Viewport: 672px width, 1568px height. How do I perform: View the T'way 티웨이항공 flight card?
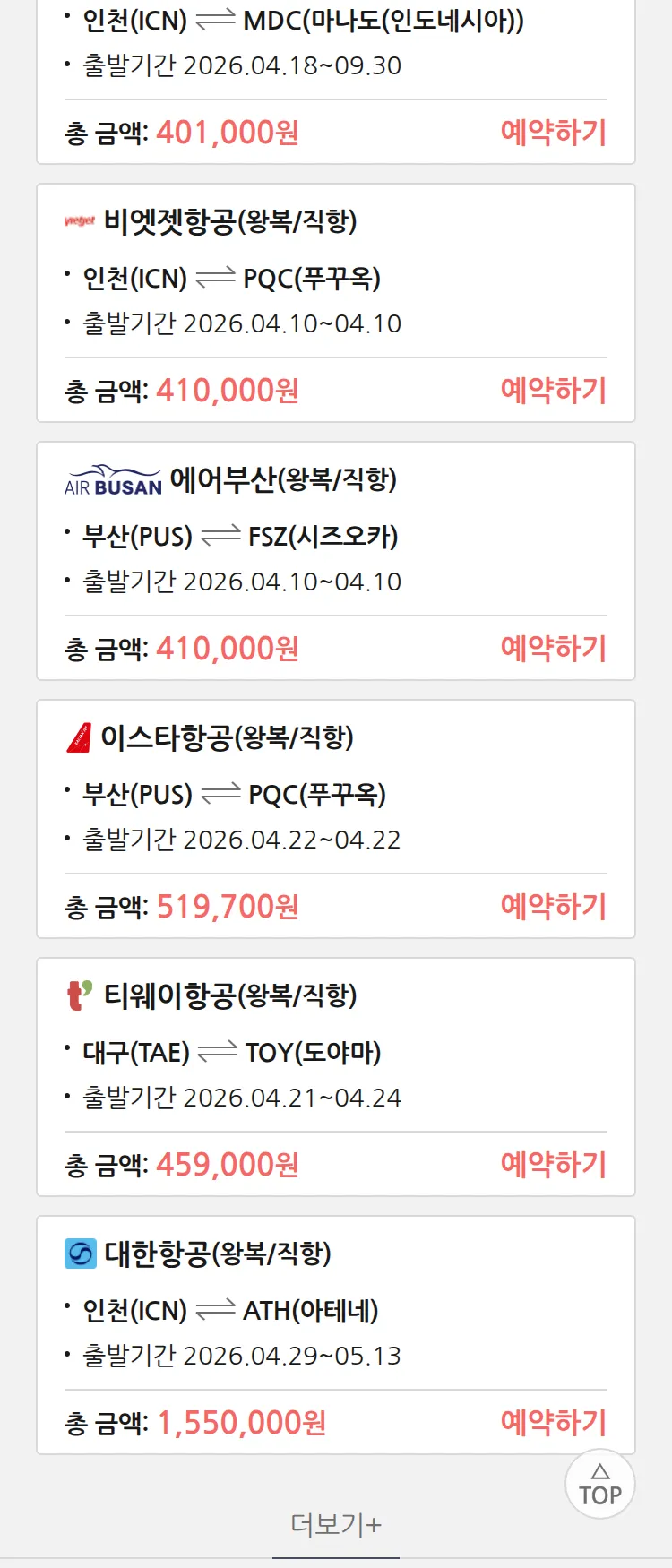(230, 995)
